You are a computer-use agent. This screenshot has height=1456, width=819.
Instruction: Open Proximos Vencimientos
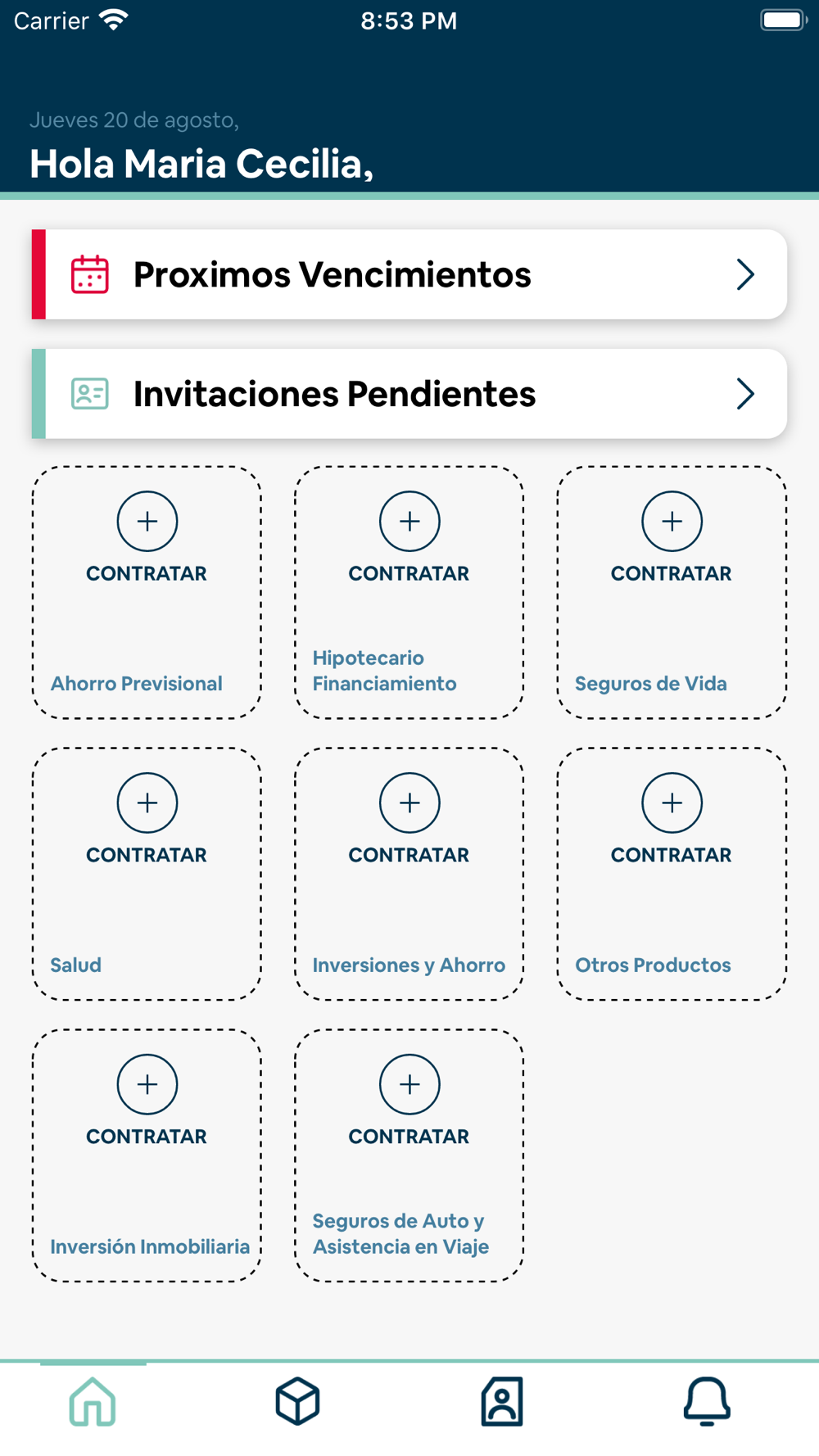coord(409,274)
